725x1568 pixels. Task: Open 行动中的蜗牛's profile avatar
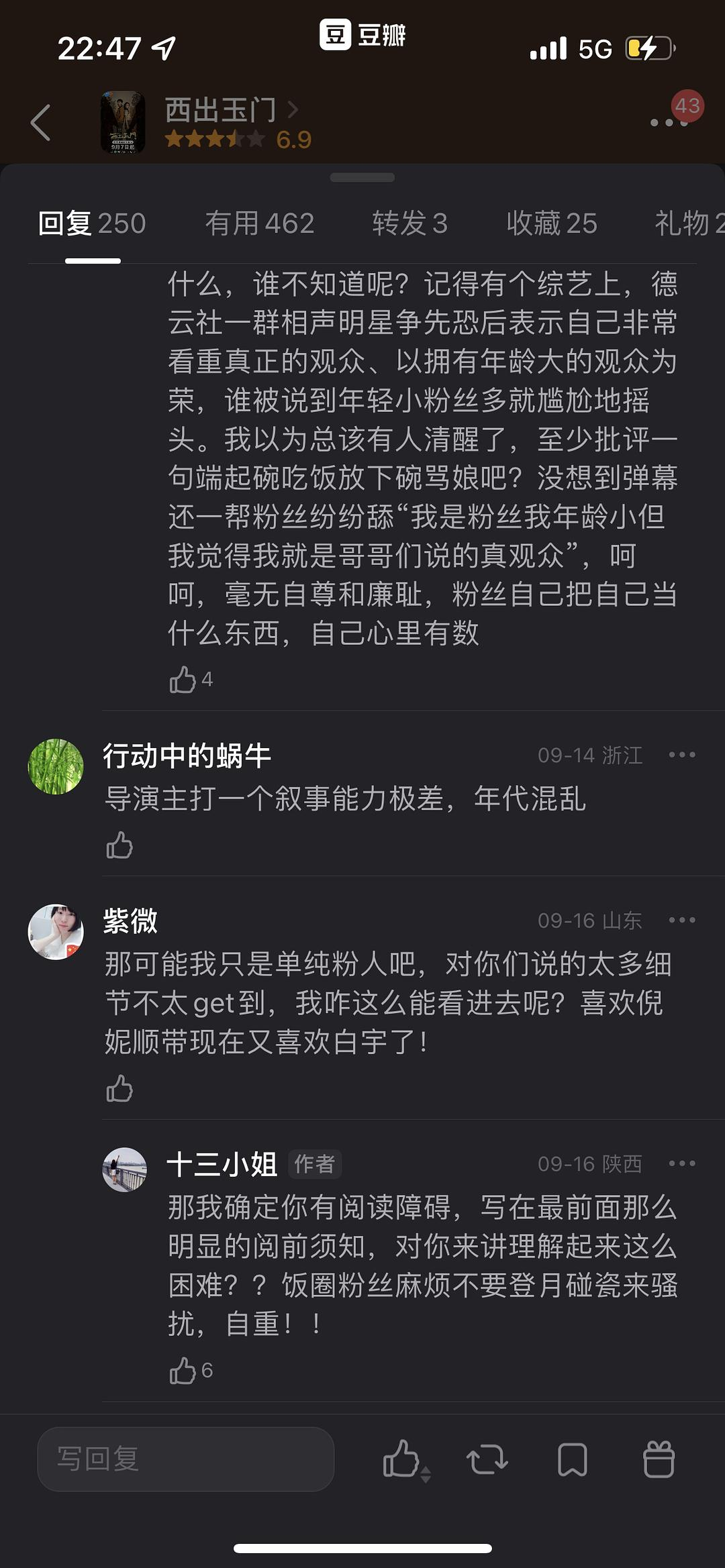click(x=56, y=766)
